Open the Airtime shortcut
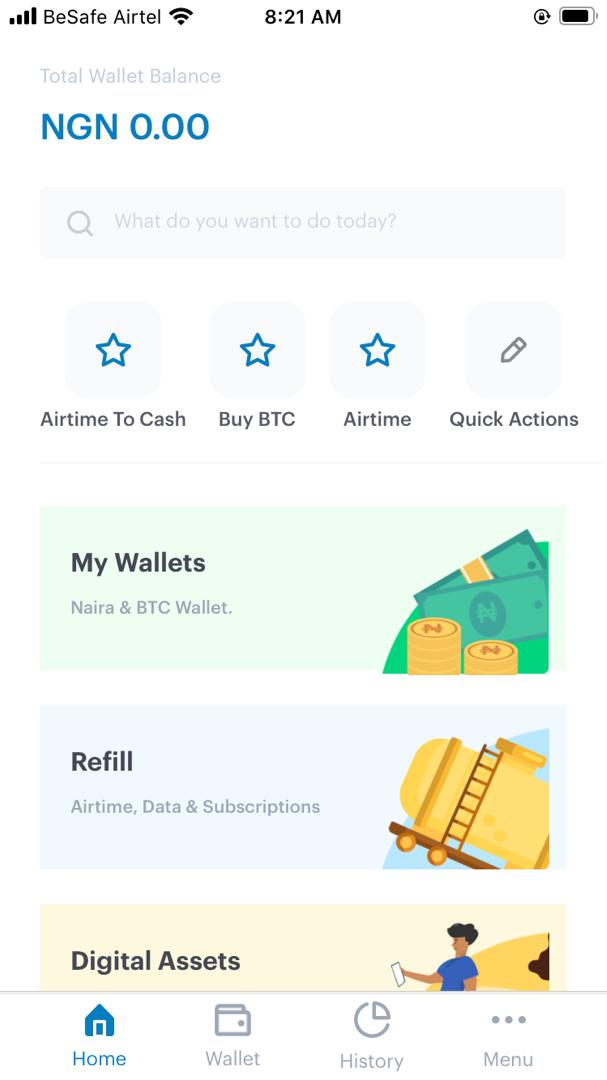Image resolution: width=607 pixels, height=1080 pixels. (x=377, y=351)
